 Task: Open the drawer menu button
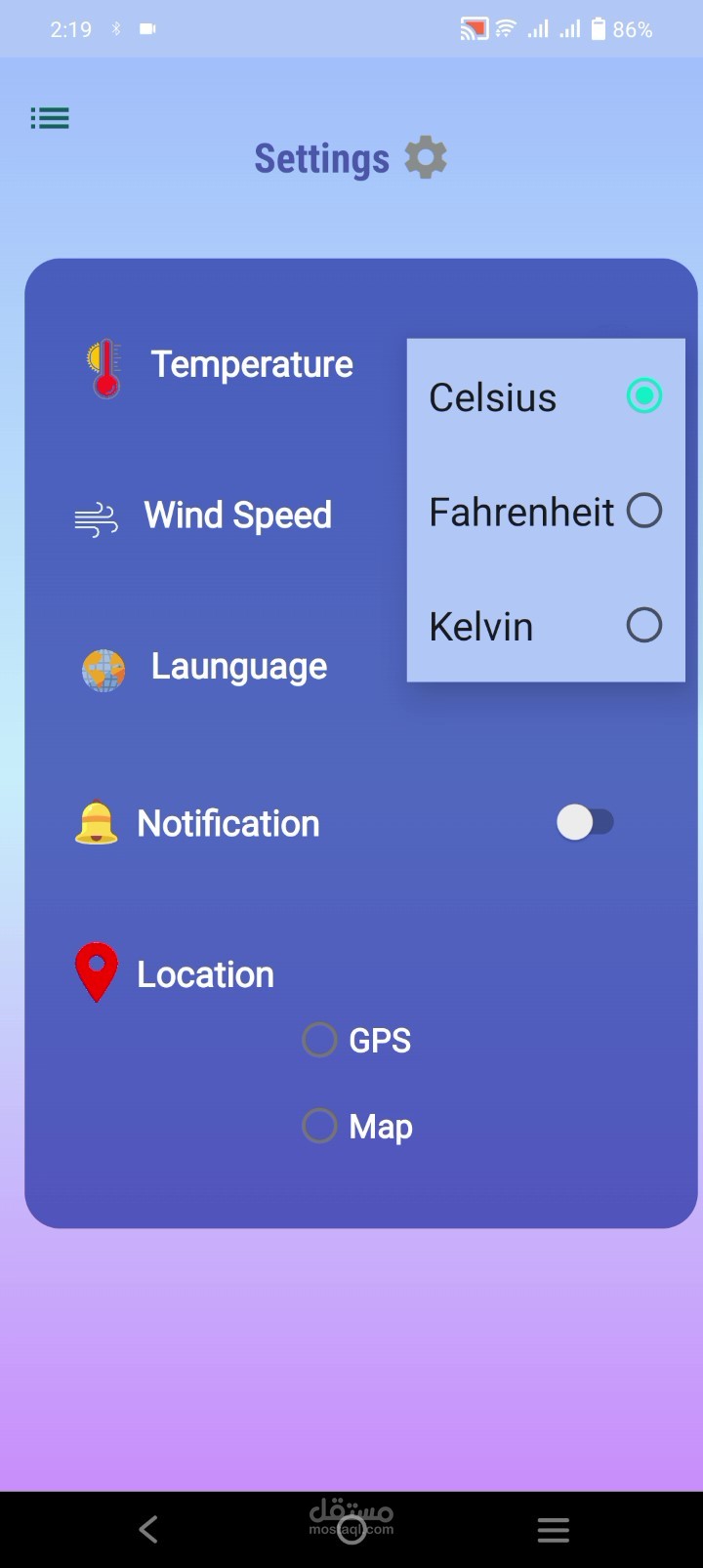pyautogui.click(x=50, y=118)
